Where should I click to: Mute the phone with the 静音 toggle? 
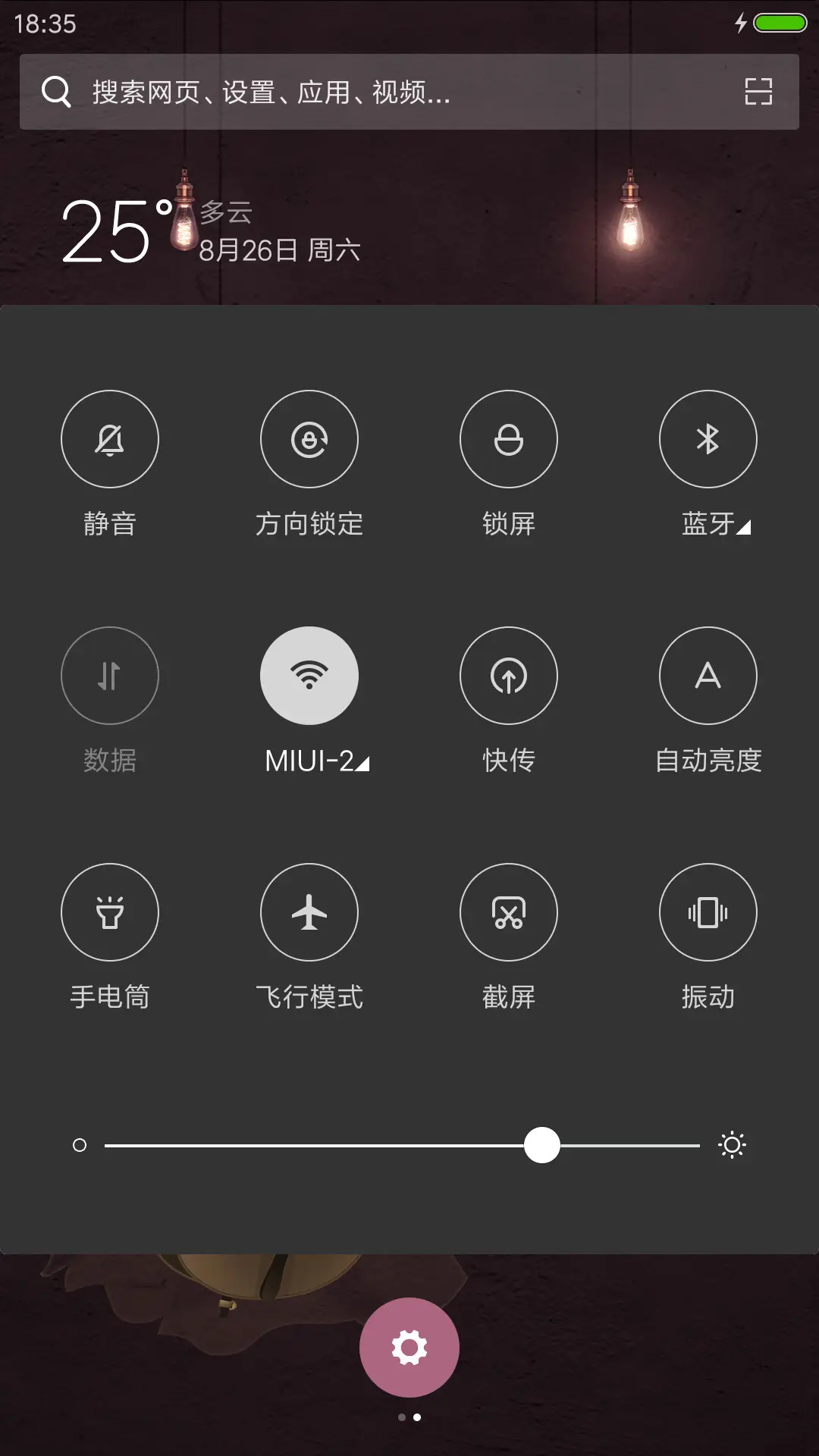coord(110,439)
